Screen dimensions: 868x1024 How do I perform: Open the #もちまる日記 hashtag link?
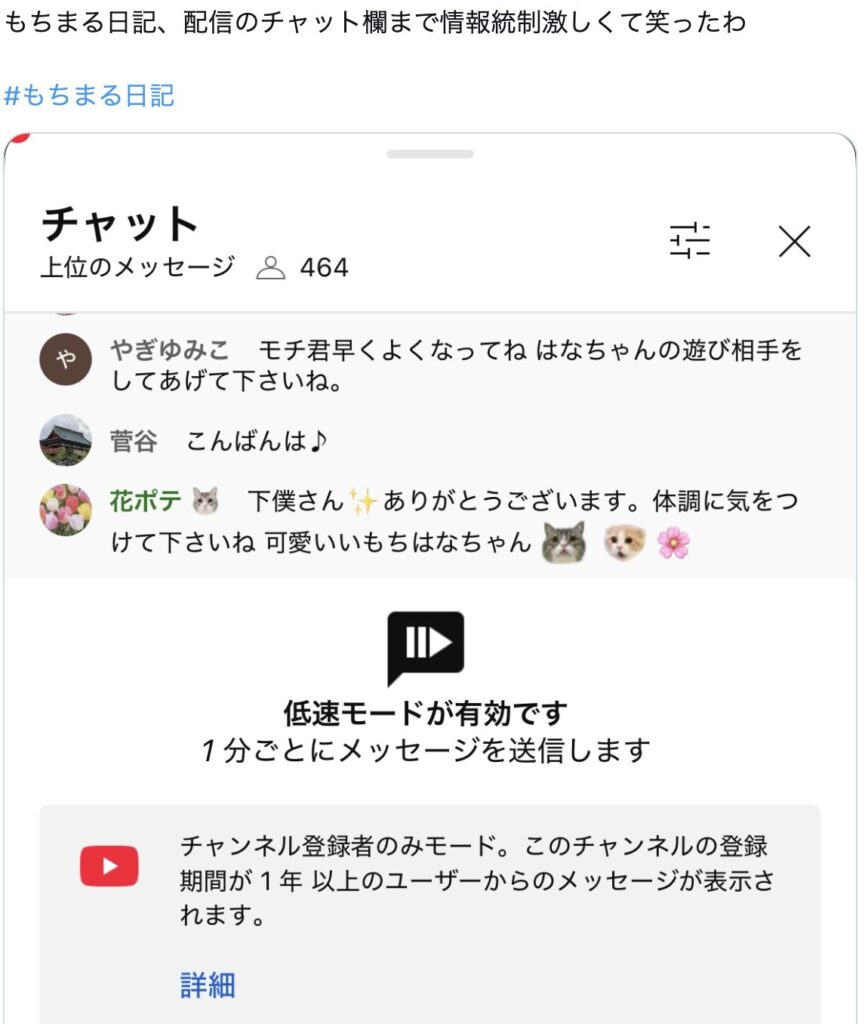pos(89,96)
